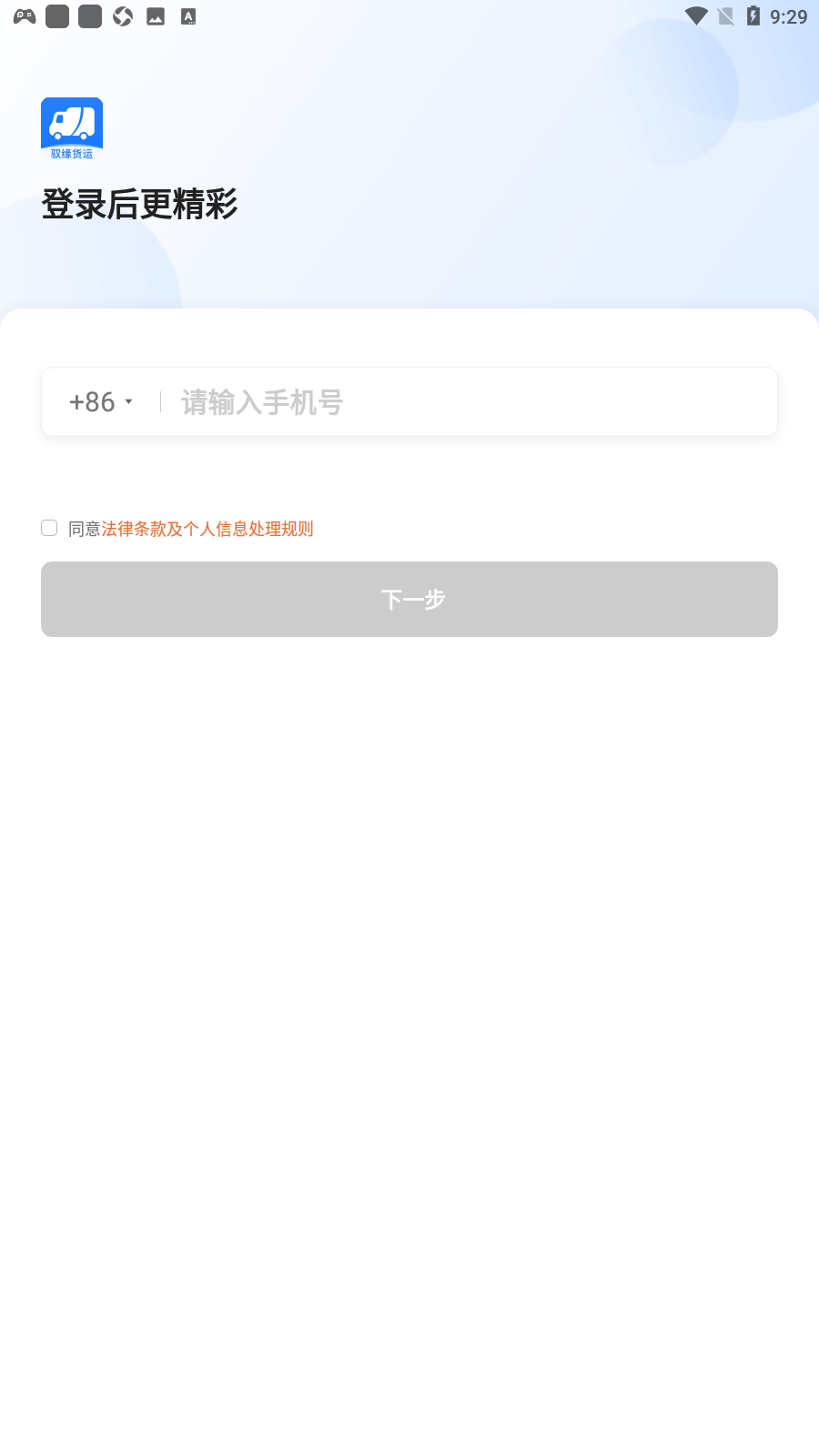Image resolution: width=819 pixels, height=1456 pixels.
Task: Open the 法律条款及个人信息处理规则 link
Action: point(207,529)
